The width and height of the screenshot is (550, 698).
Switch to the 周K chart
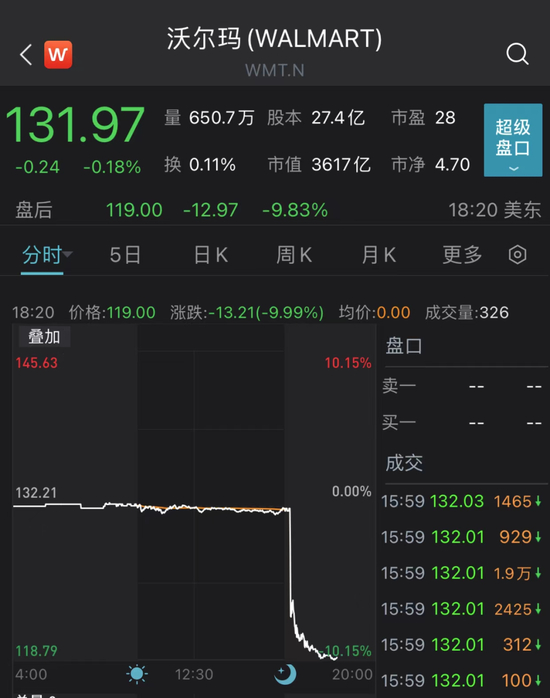click(294, 255)
